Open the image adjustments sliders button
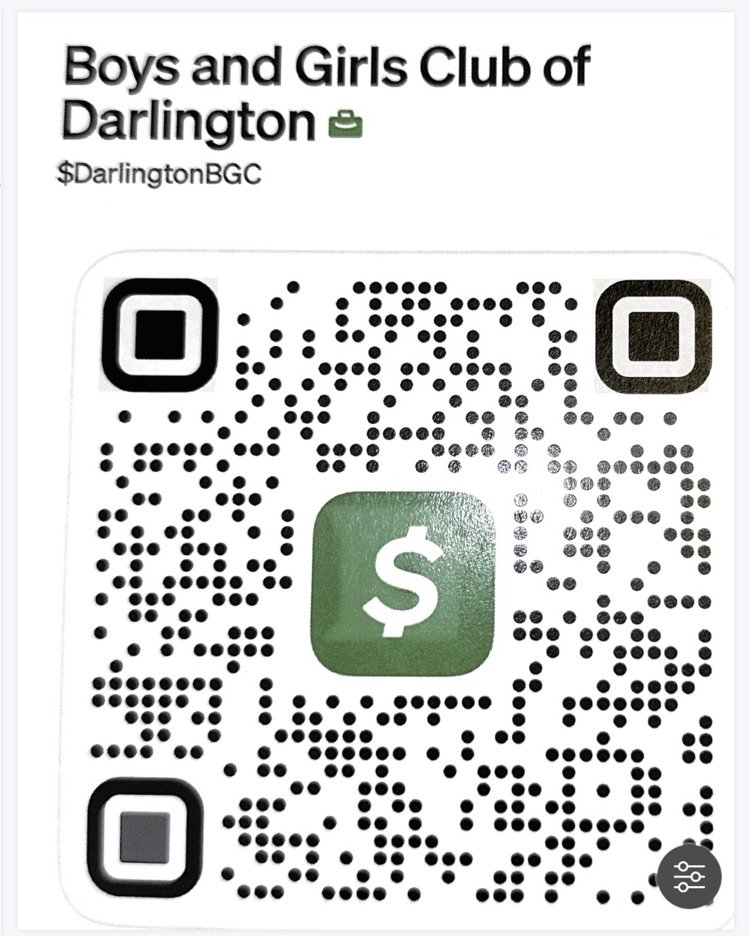This screenshot has height=936, width=750. (x=689, y=877)
